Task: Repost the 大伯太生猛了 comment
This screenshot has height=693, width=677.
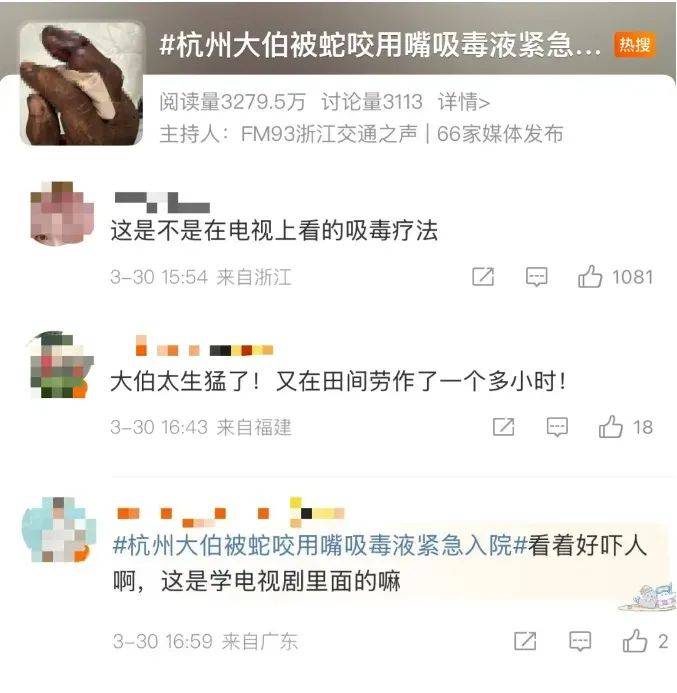Action: 503,427
